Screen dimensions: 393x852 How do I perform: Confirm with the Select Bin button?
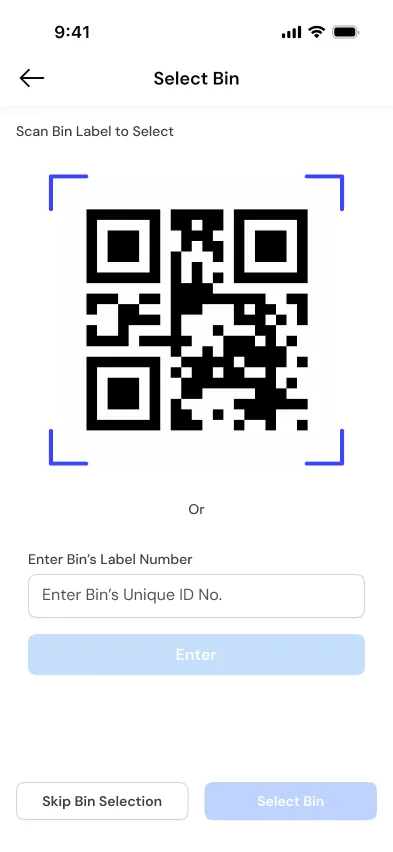290,801
